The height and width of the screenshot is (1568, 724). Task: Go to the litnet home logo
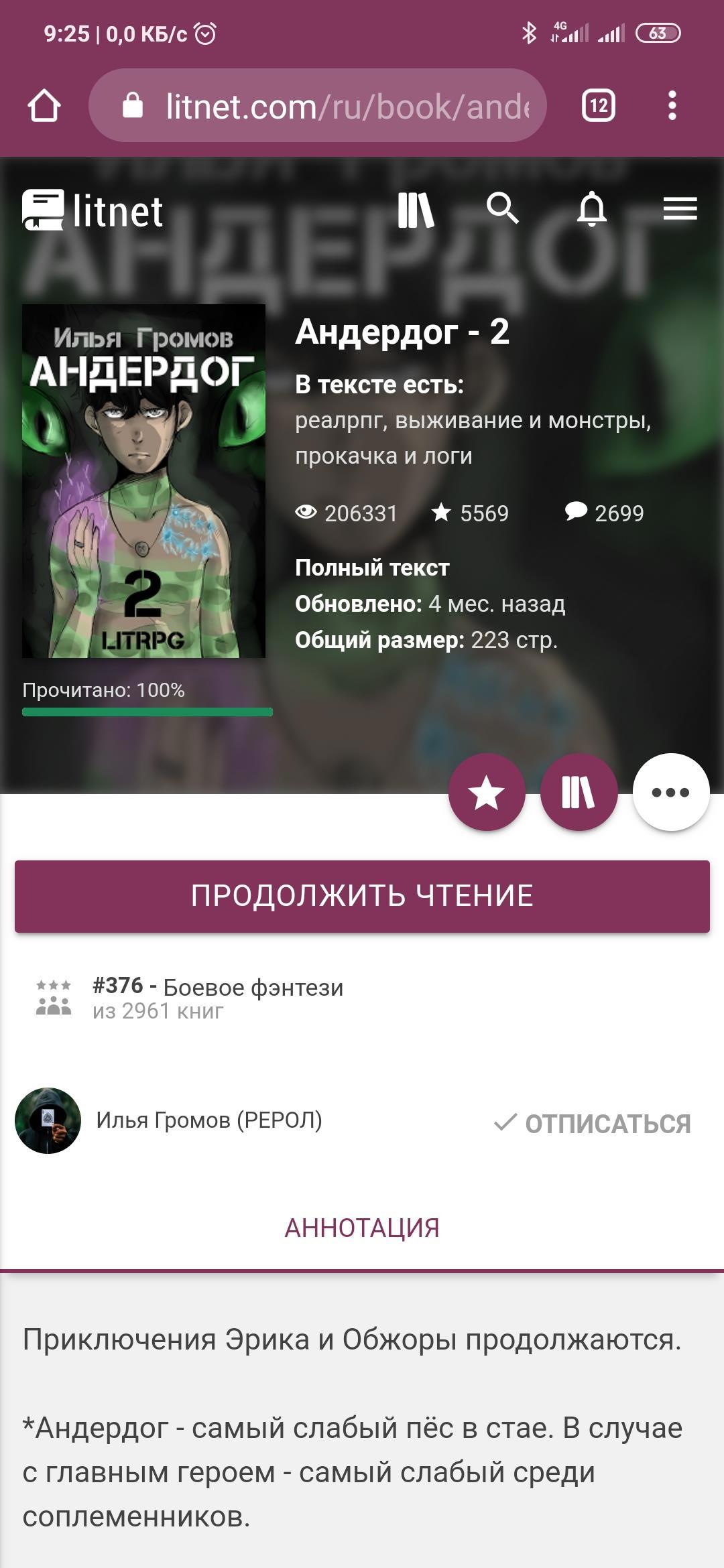[x=93, y=210]
